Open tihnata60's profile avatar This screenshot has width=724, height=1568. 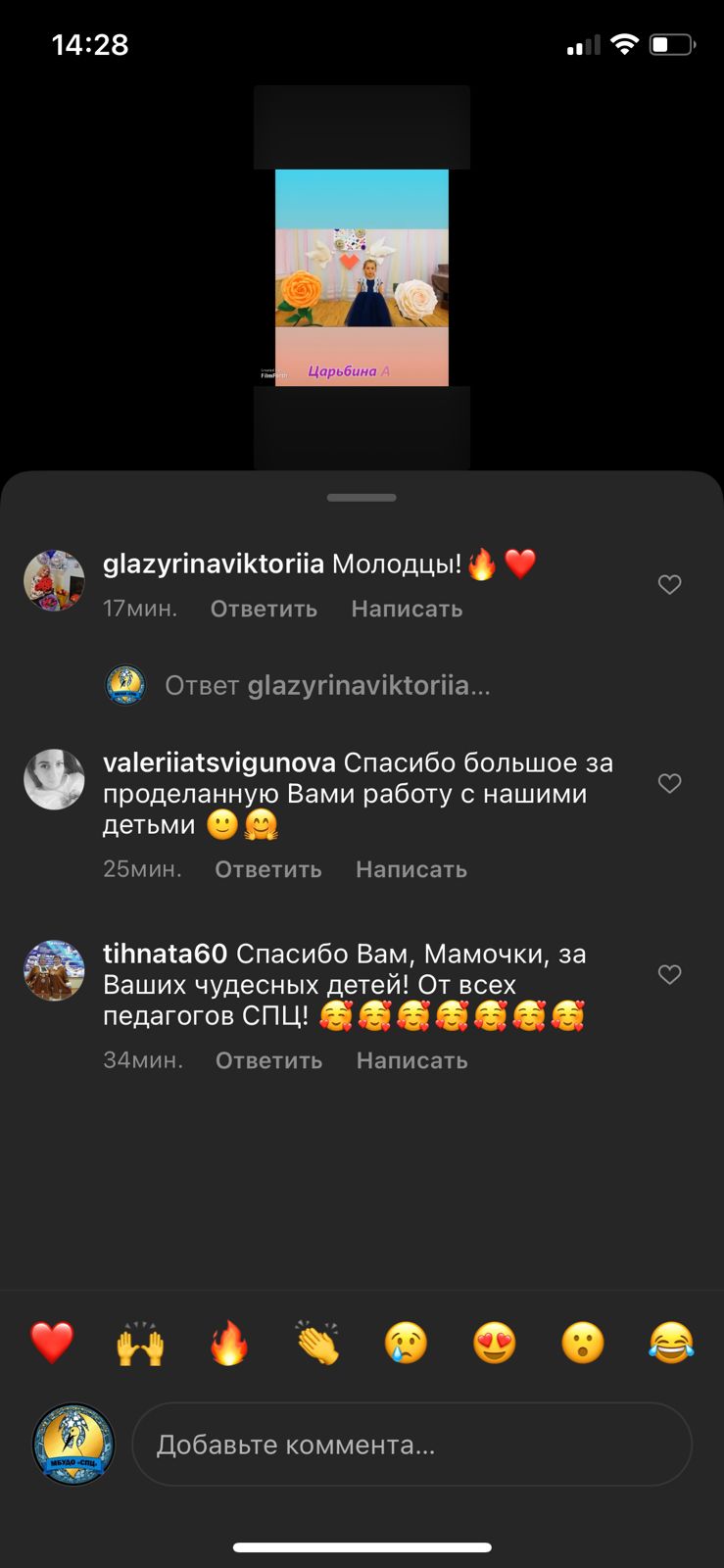54,970
